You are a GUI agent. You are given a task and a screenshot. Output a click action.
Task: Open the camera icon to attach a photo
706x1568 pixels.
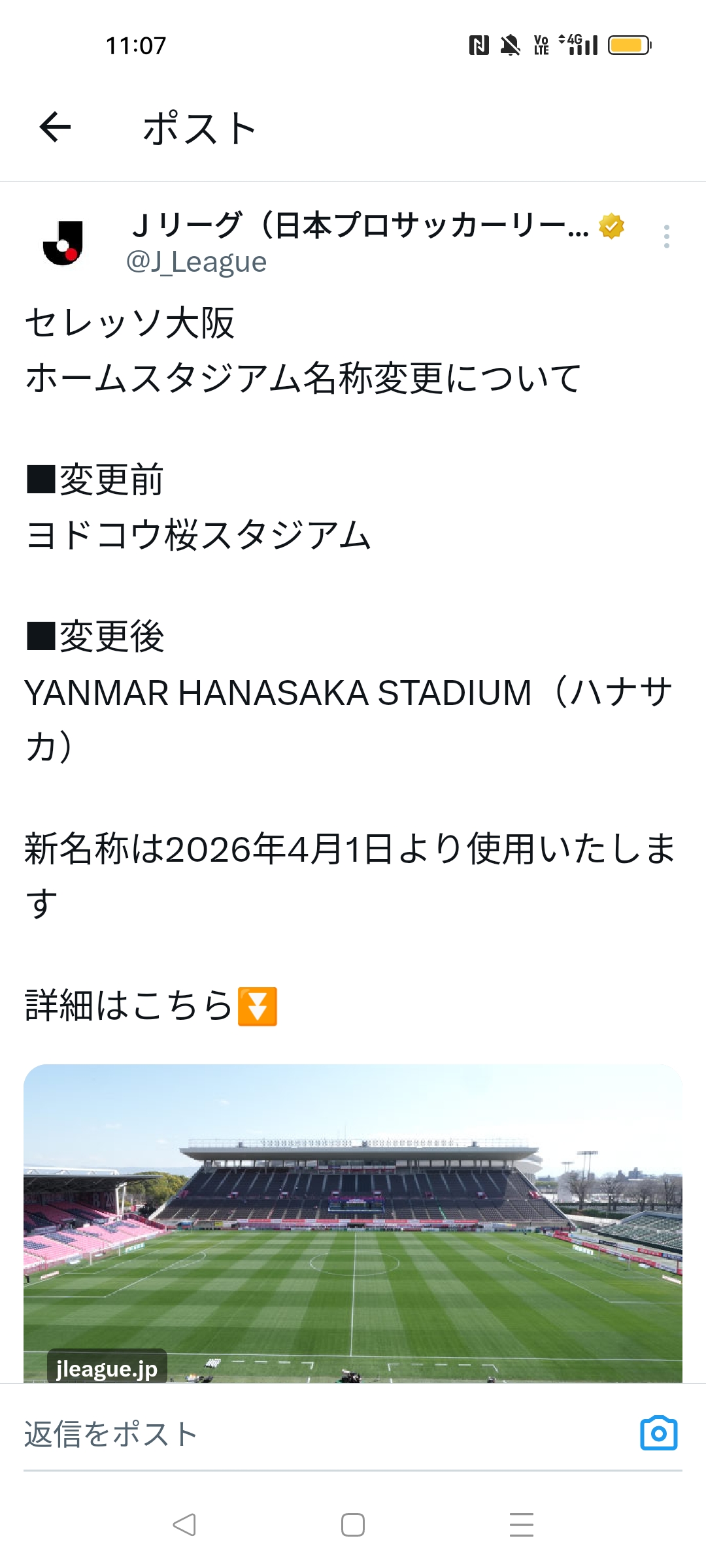(658, 1433)
